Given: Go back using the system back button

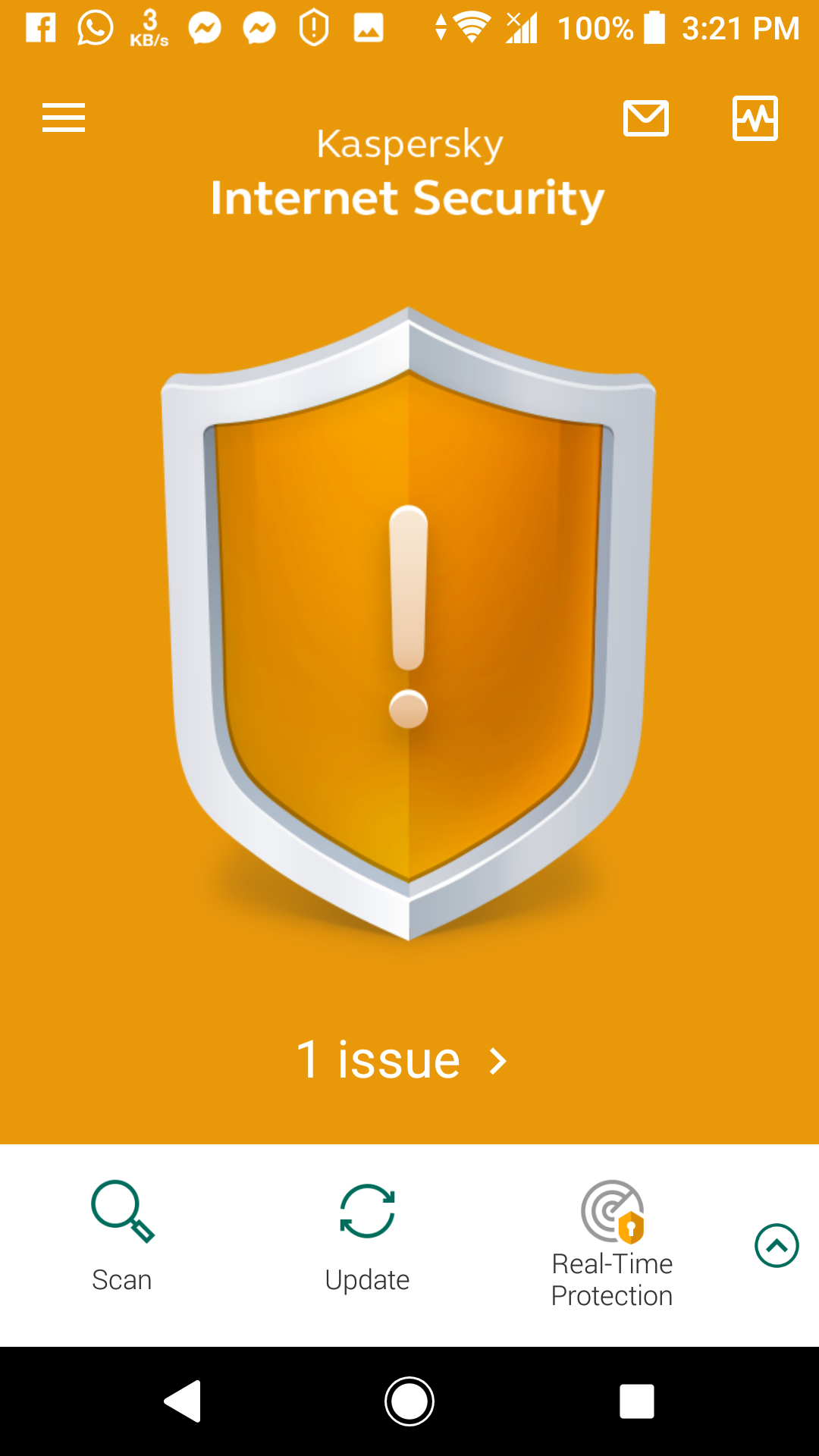Looking at the screenshot, I should coord(183,1401).
